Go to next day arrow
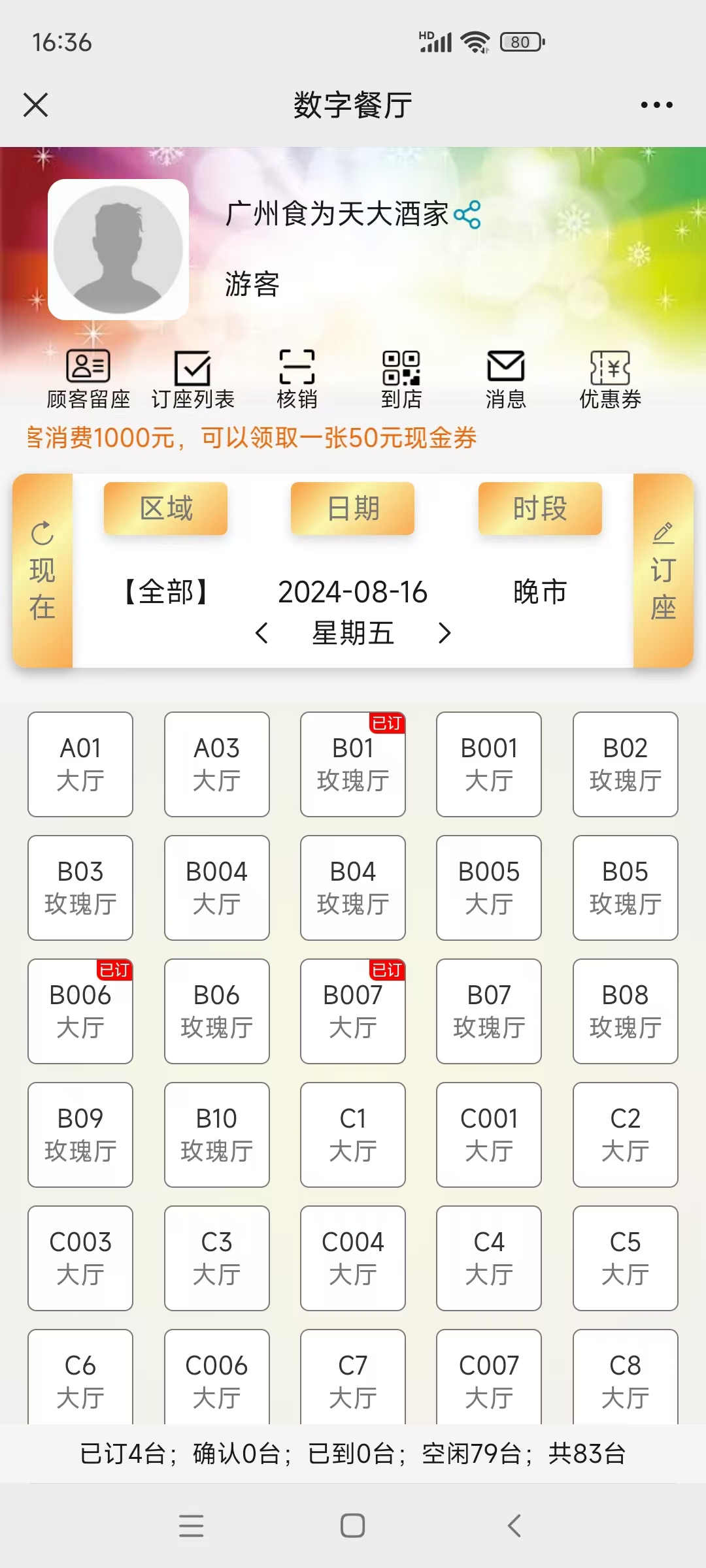706x1568 pixels. coord(445,632)
